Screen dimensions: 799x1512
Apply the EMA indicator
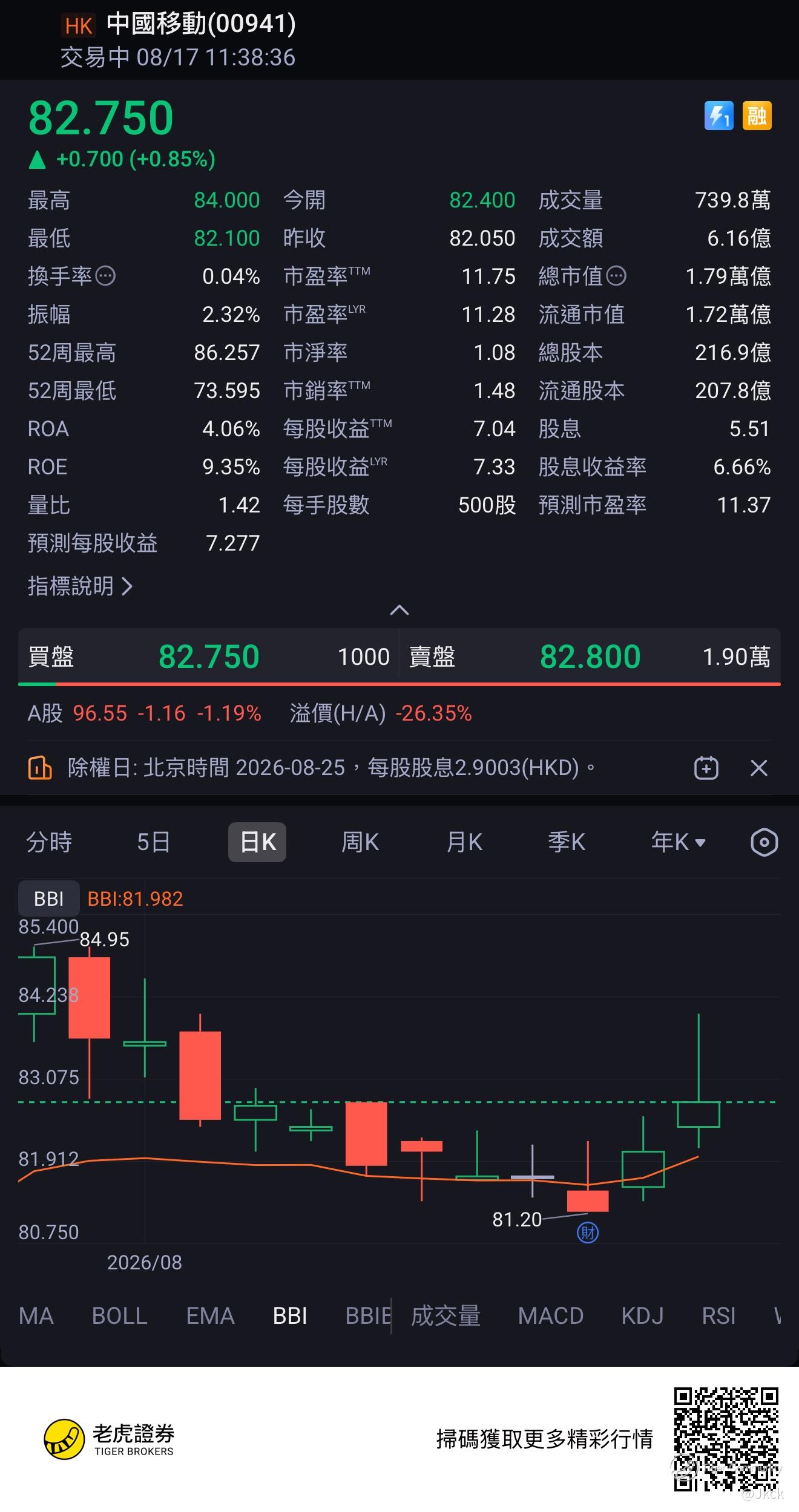click(x=210, y=1315)
